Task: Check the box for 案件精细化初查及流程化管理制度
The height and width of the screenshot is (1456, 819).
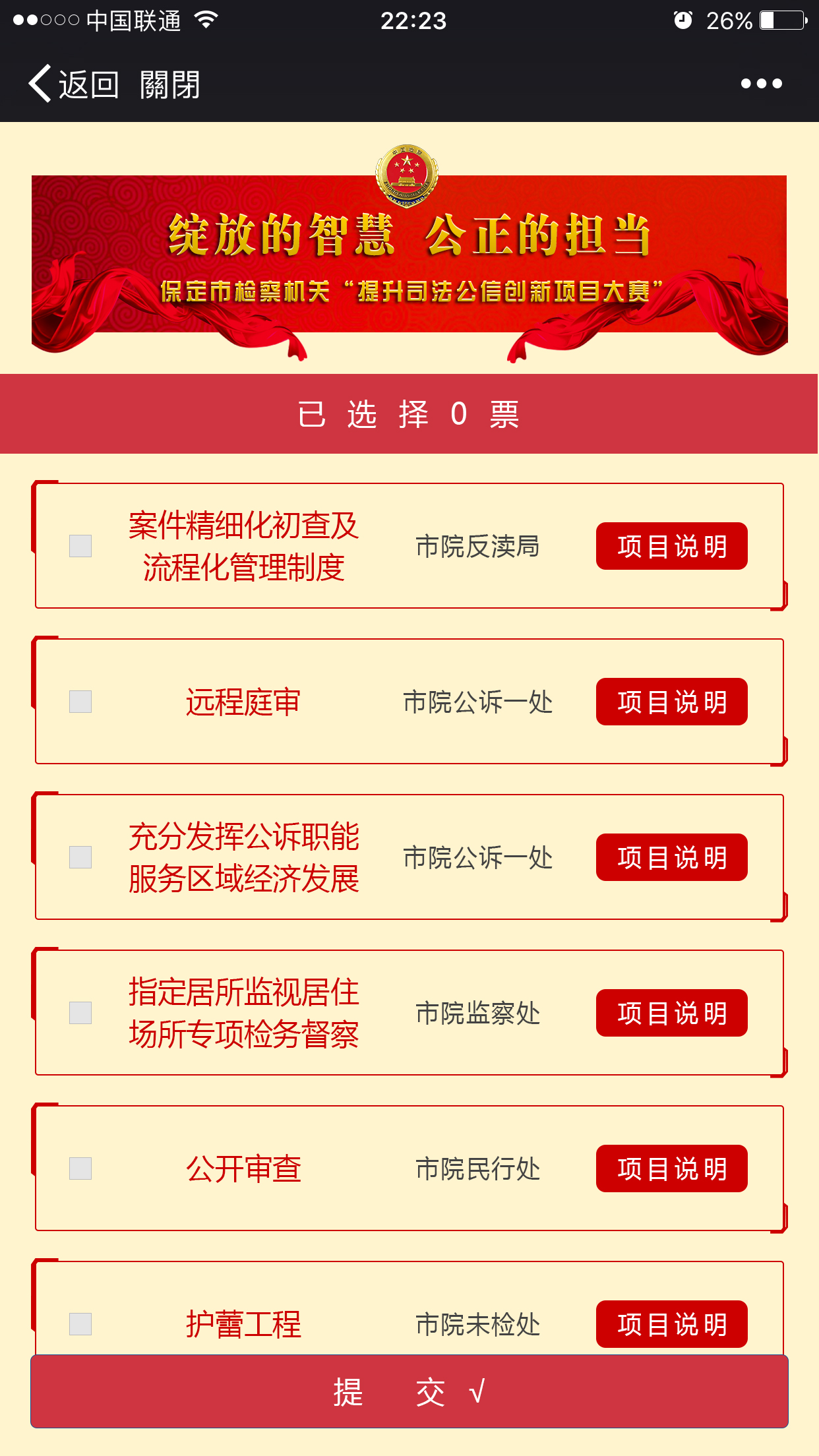Action: click(80, 546)
